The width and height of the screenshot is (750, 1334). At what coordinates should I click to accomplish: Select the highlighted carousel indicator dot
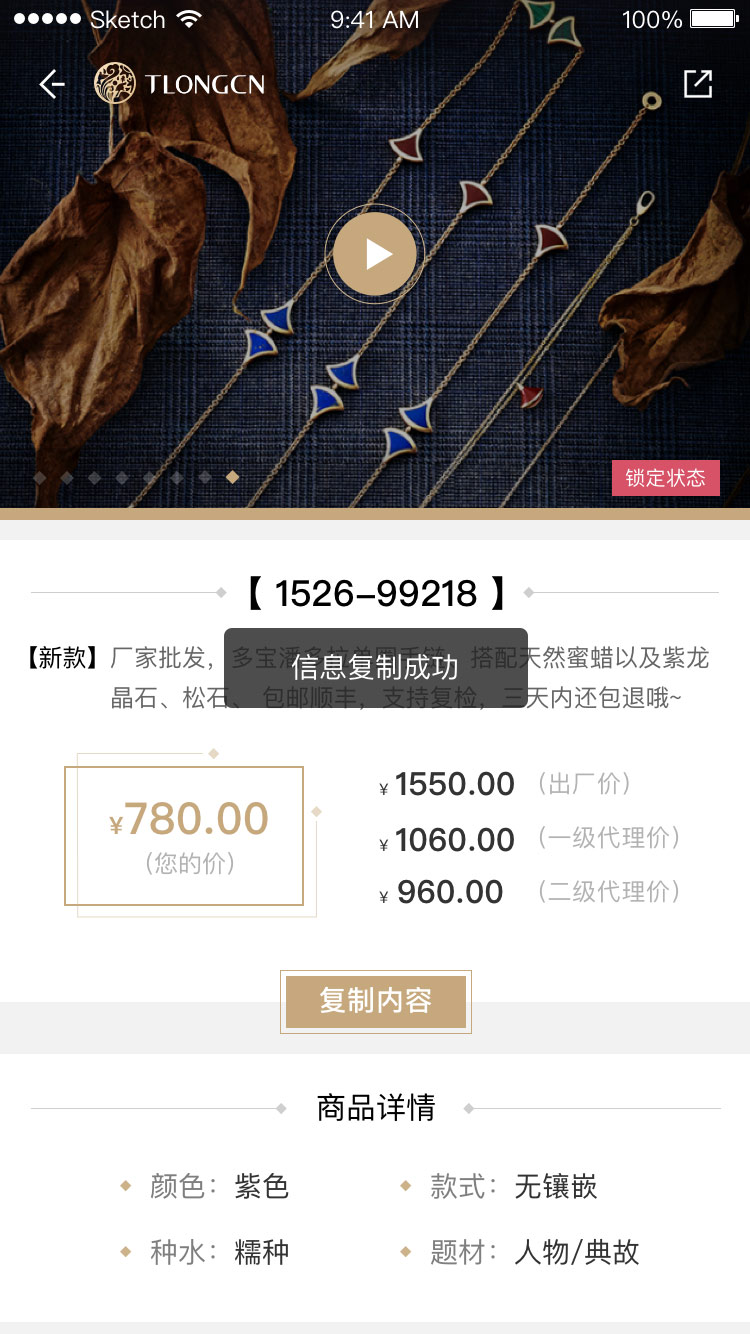tap(232, 477)
